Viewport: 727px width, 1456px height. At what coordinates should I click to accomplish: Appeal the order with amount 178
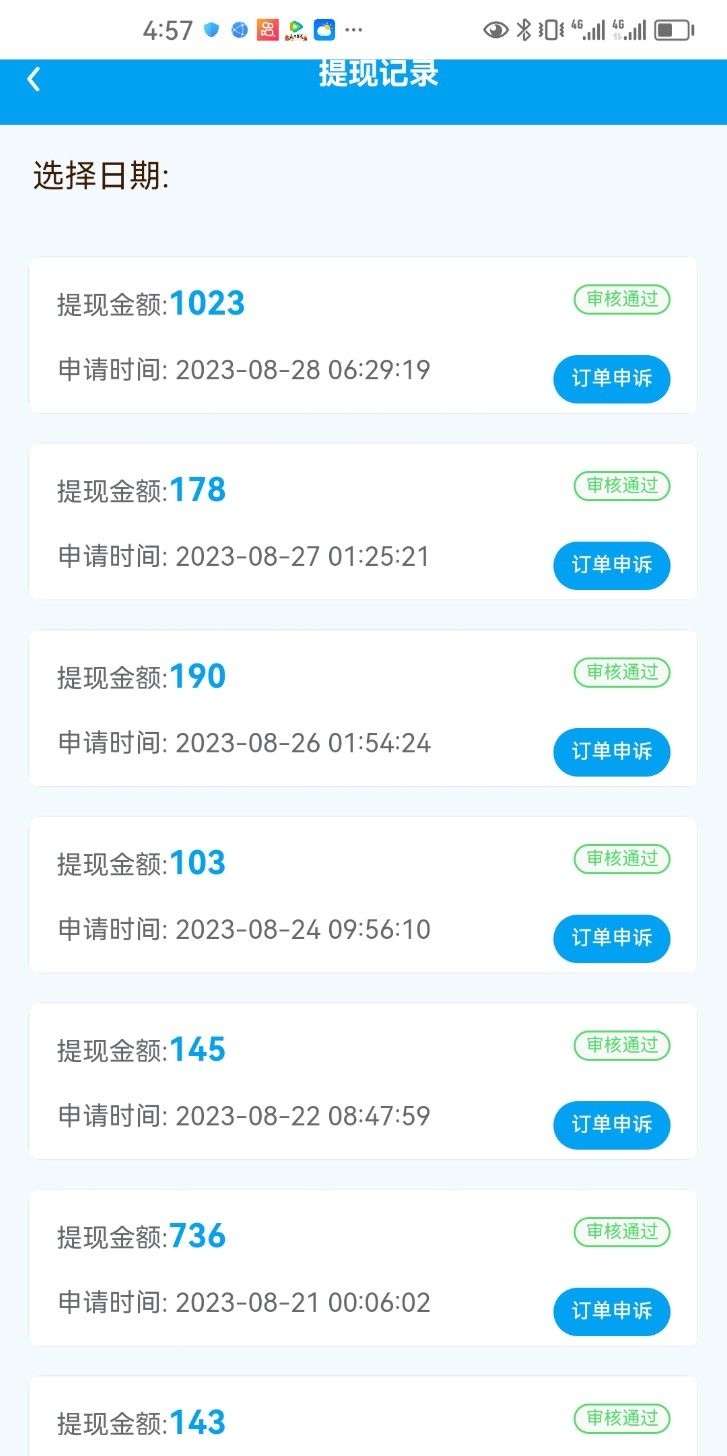point(611,566)
